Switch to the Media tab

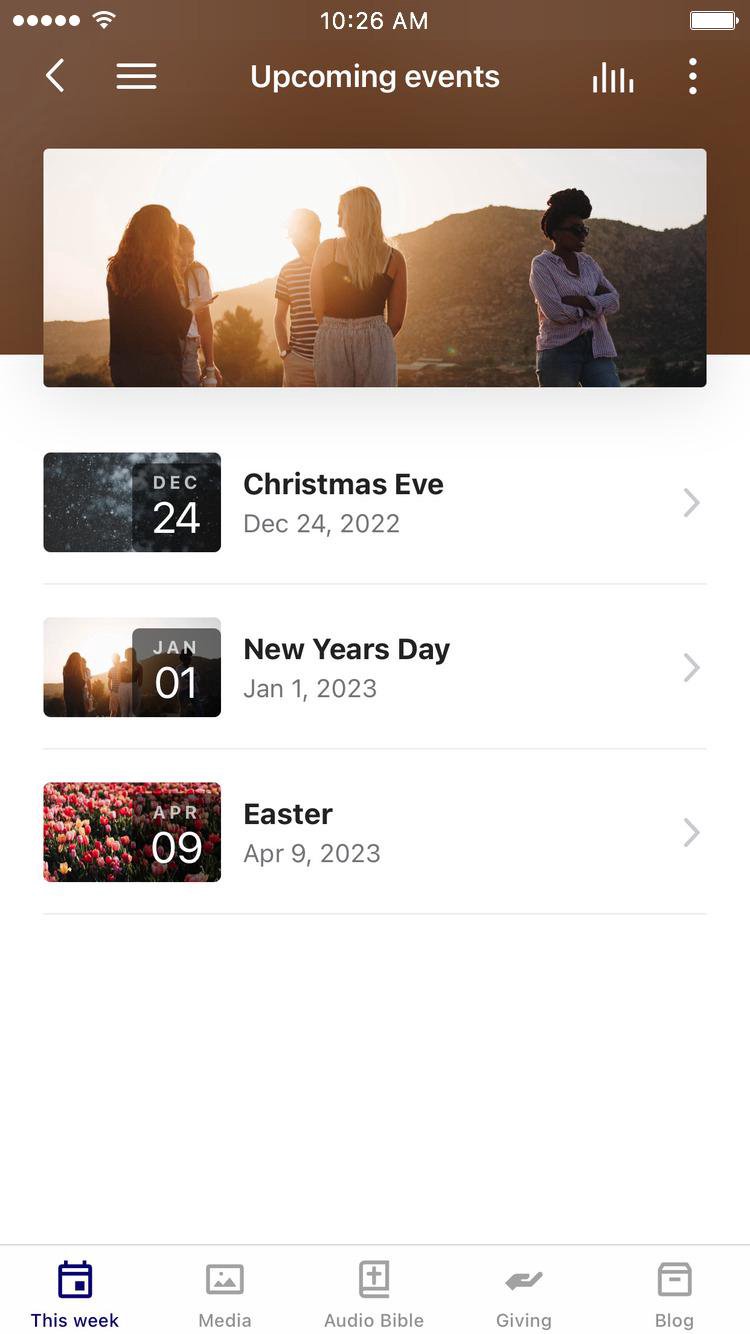(224, 1293)
